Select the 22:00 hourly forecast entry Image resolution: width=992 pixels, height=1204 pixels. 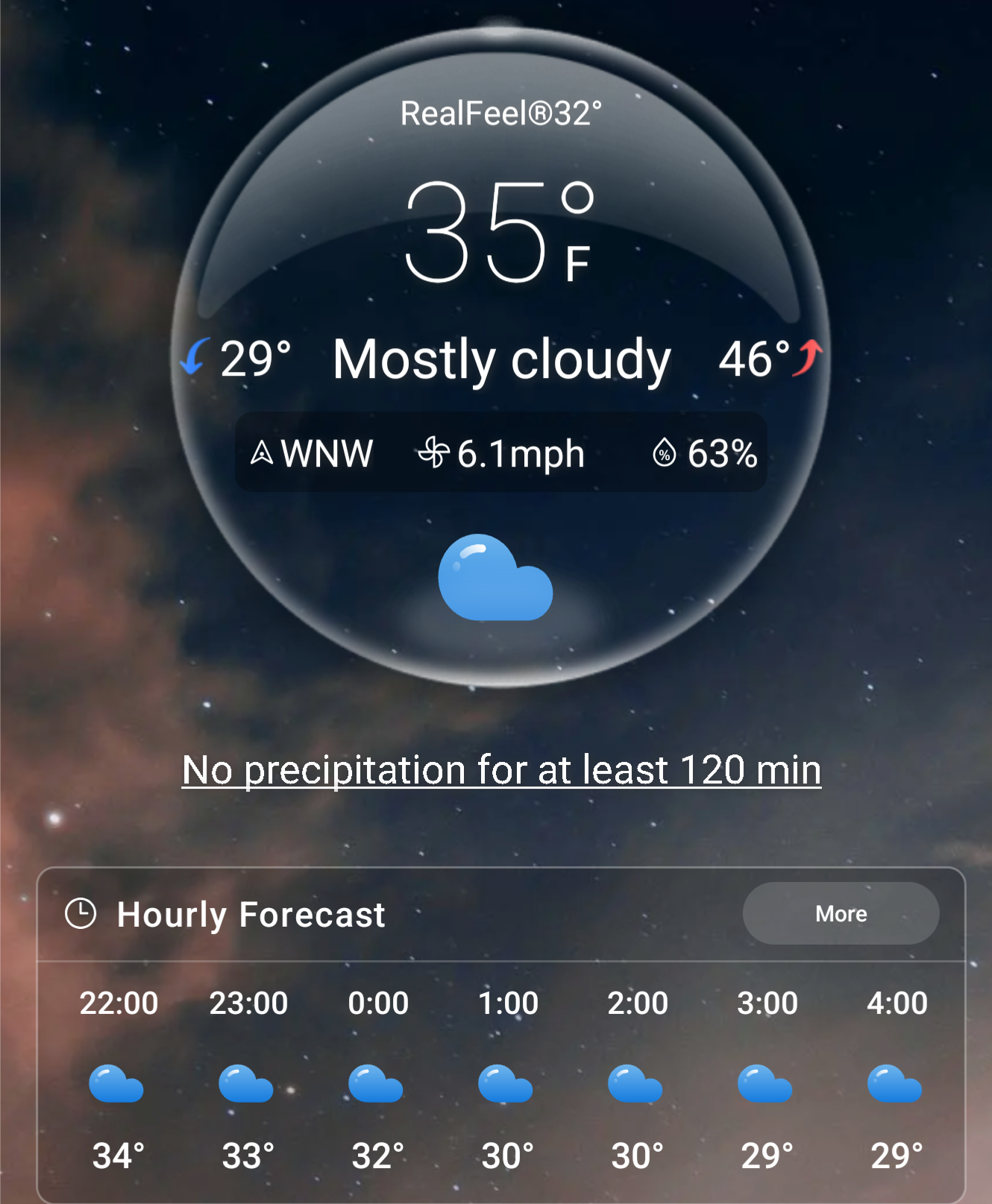(118, 1080)
